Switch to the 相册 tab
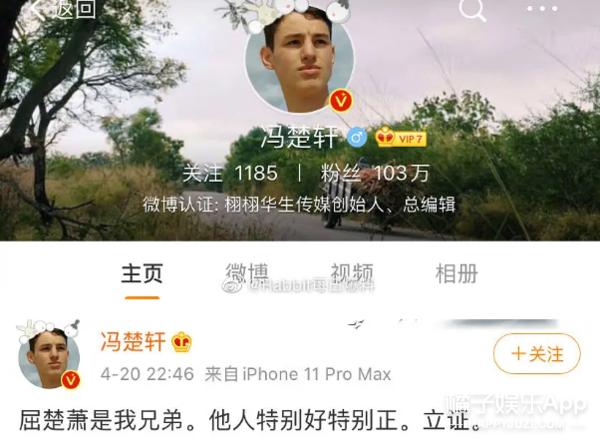 (x=456, y=273)
